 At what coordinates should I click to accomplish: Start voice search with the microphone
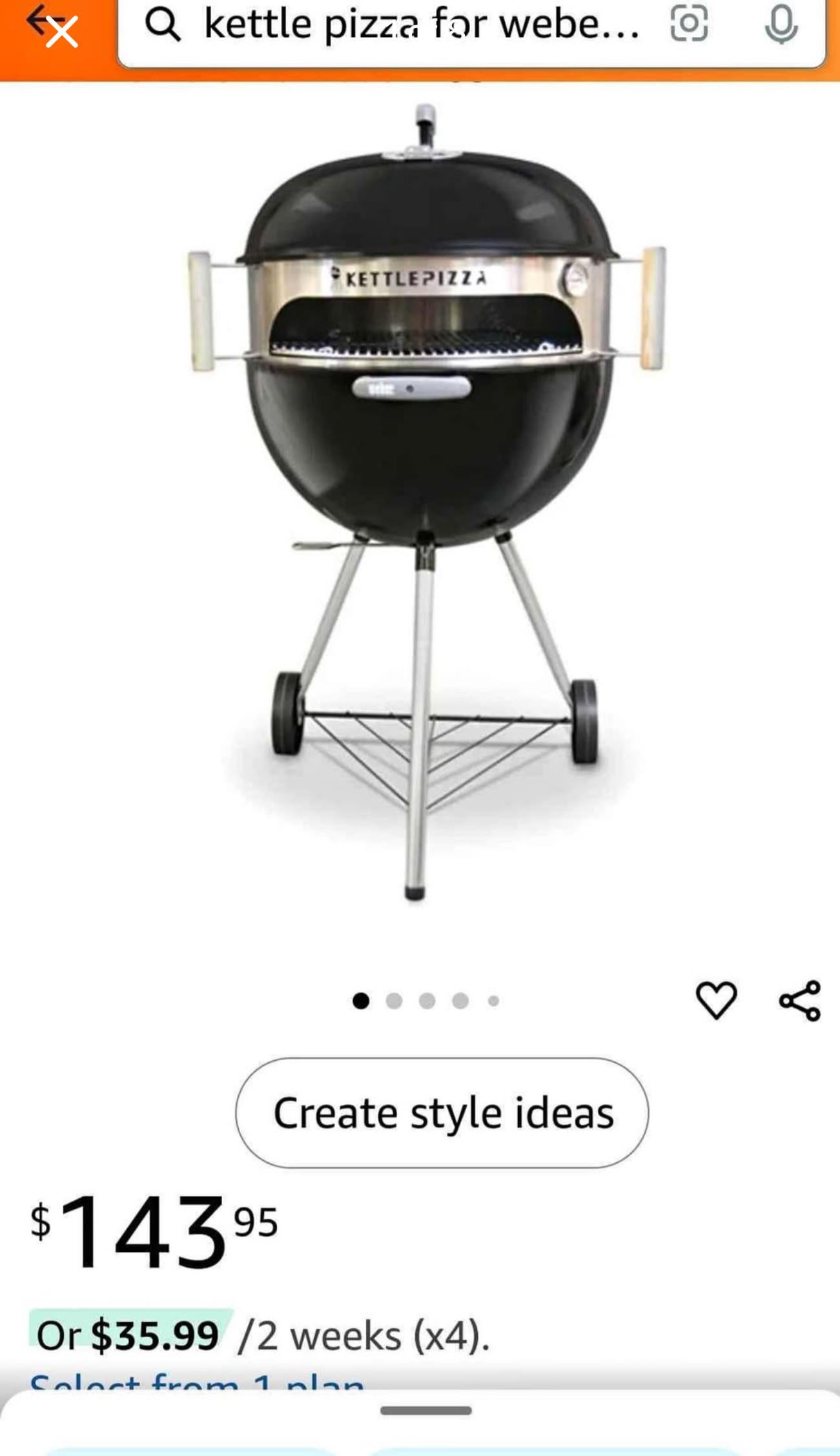(x=781, y=25)
